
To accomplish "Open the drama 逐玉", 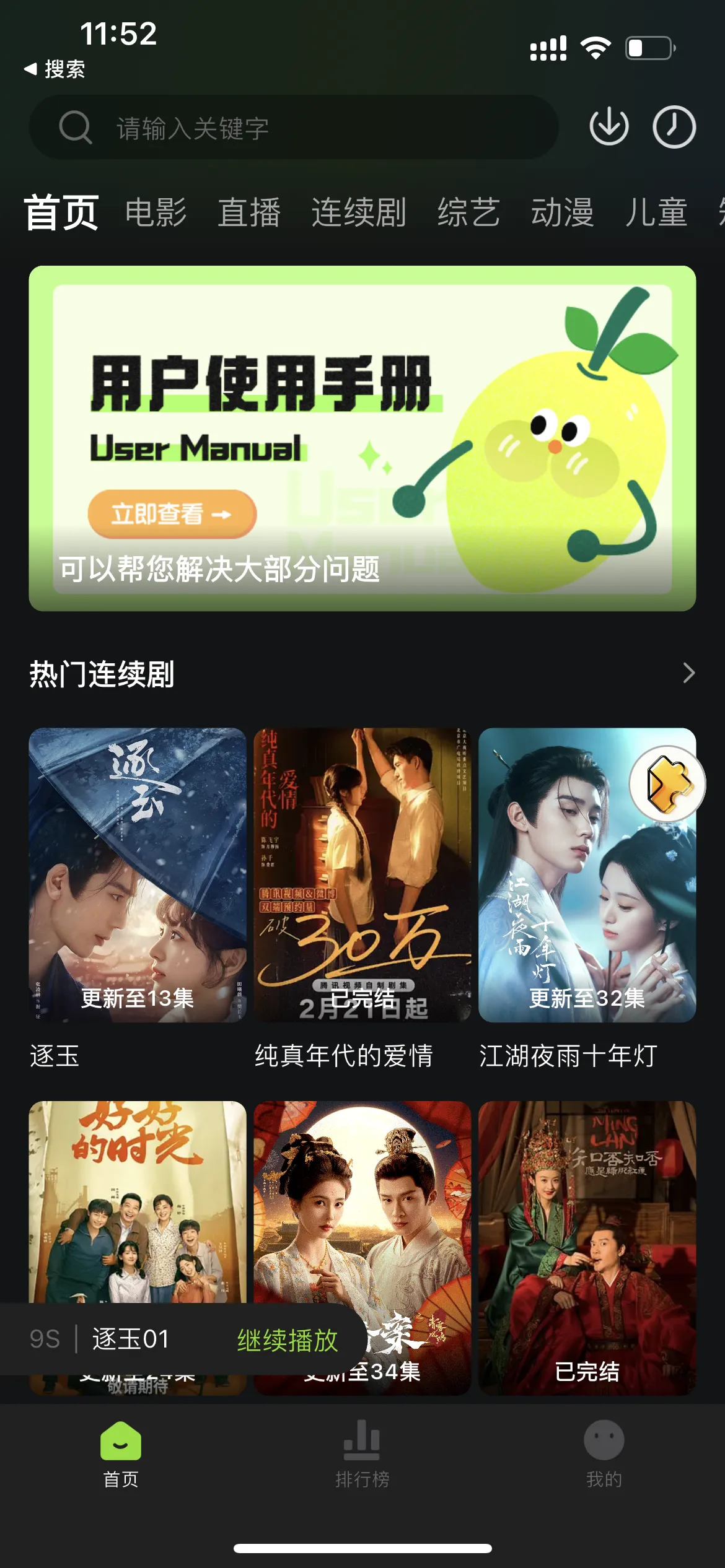I will [x=138, y=874].
